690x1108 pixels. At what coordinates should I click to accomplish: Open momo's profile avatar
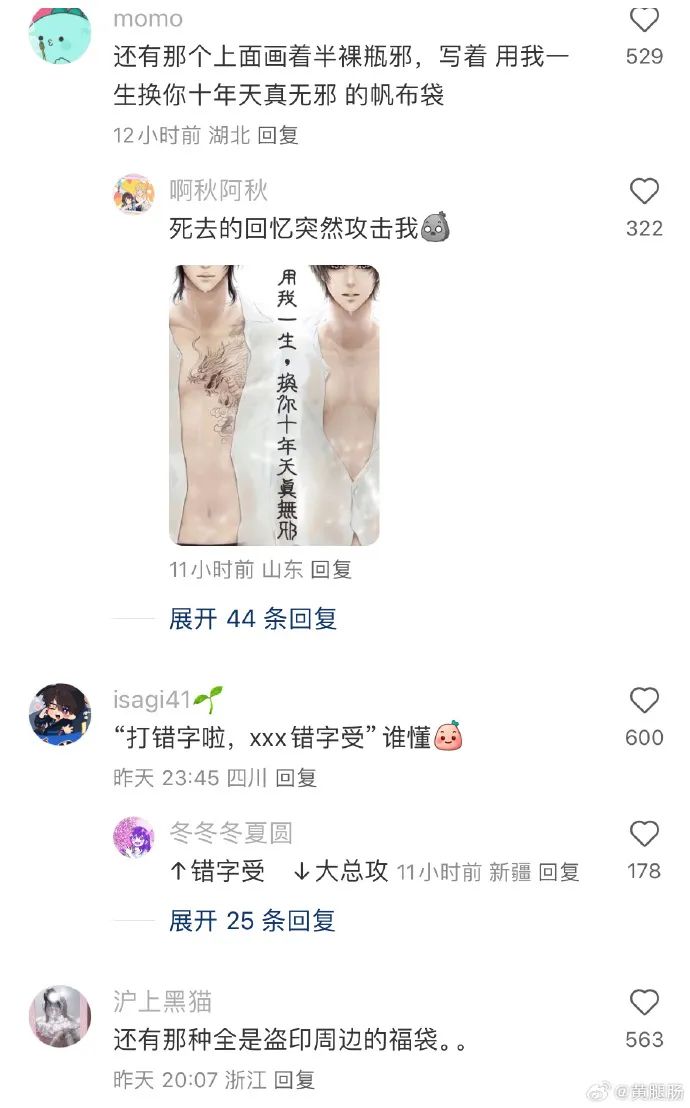pyautogui.click(x=60, y=33)
